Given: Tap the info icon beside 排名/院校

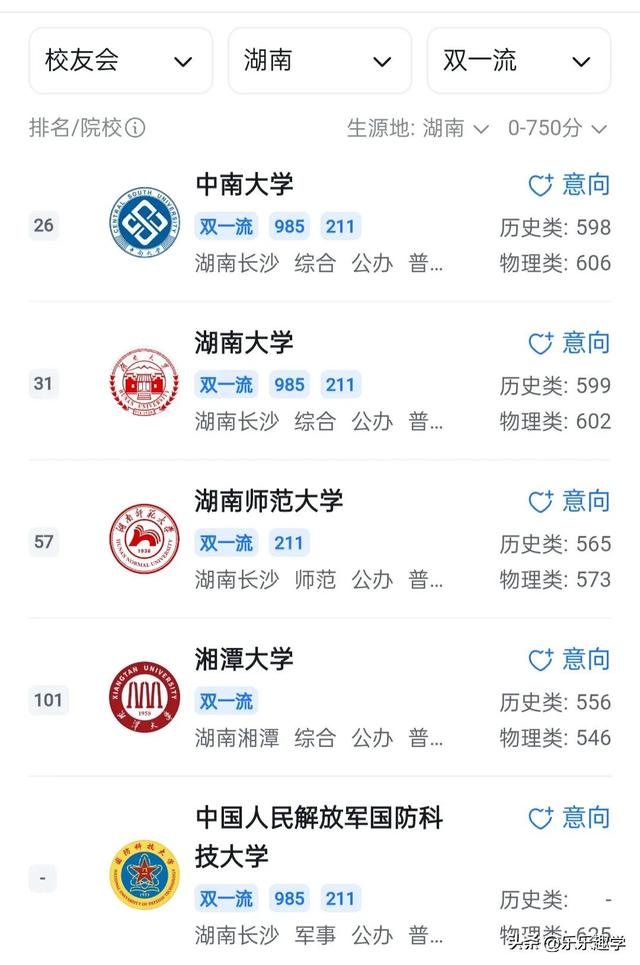Looking at the screenshot, I should point(136,128).
